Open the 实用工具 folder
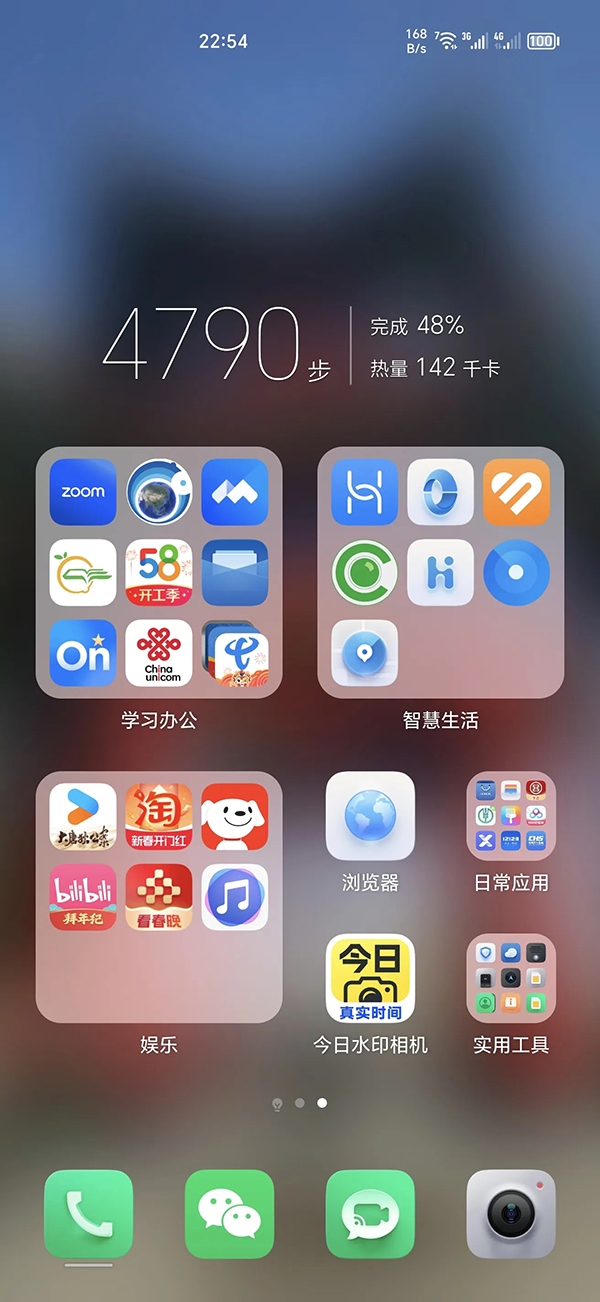 511,979
